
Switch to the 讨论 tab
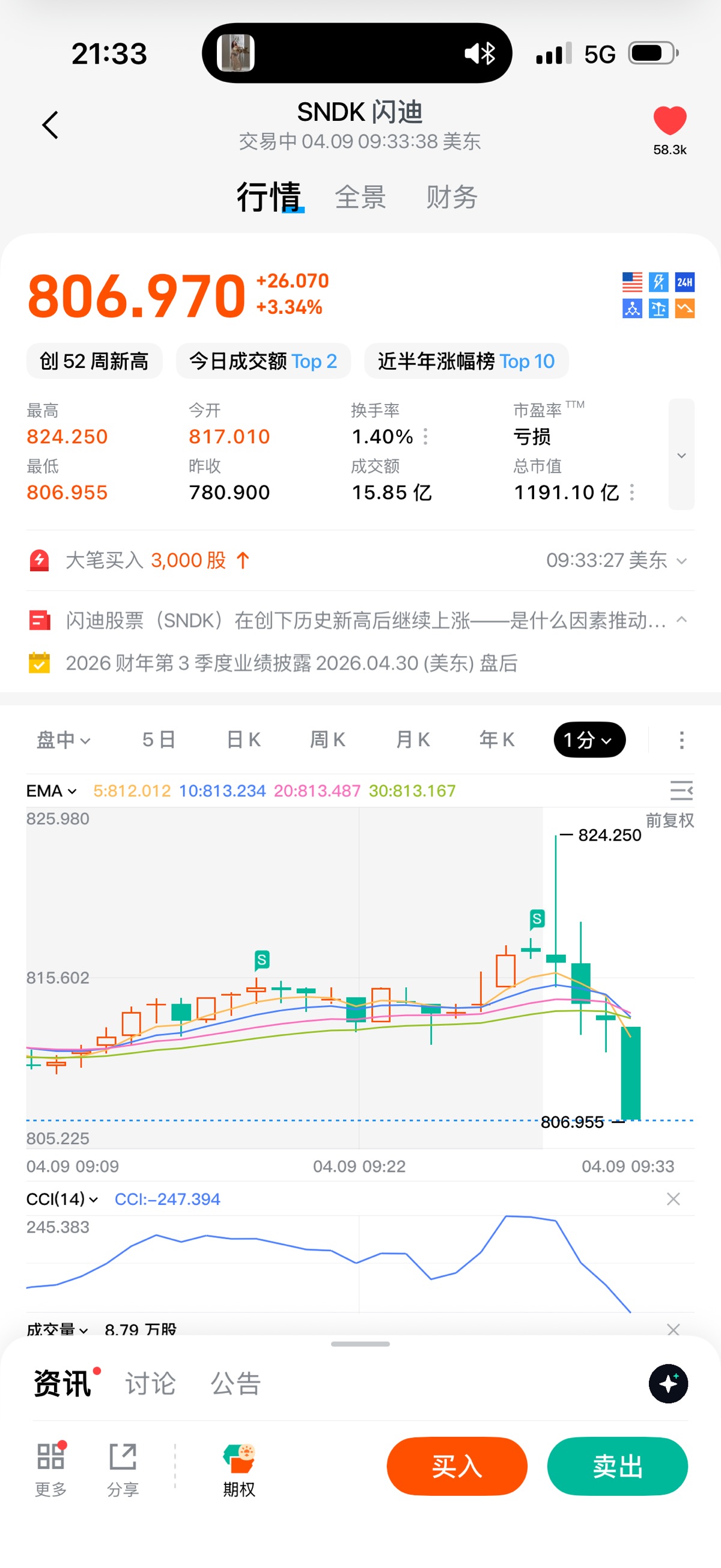(x=150, y=1383)
